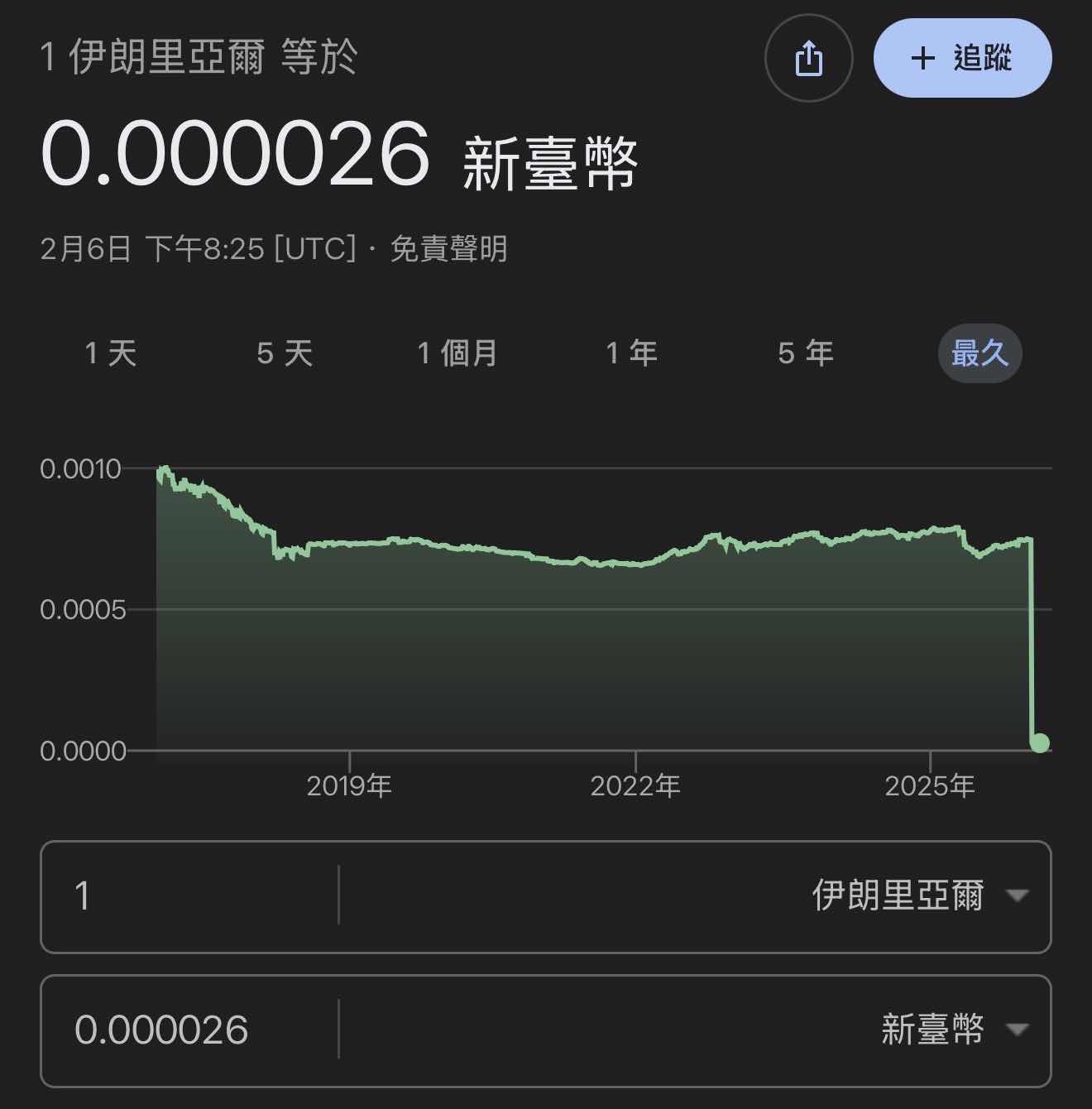The image size is (1092, 1109).
Task: Open the 免責聲明 disclaimer link
Action: (448, 249)
